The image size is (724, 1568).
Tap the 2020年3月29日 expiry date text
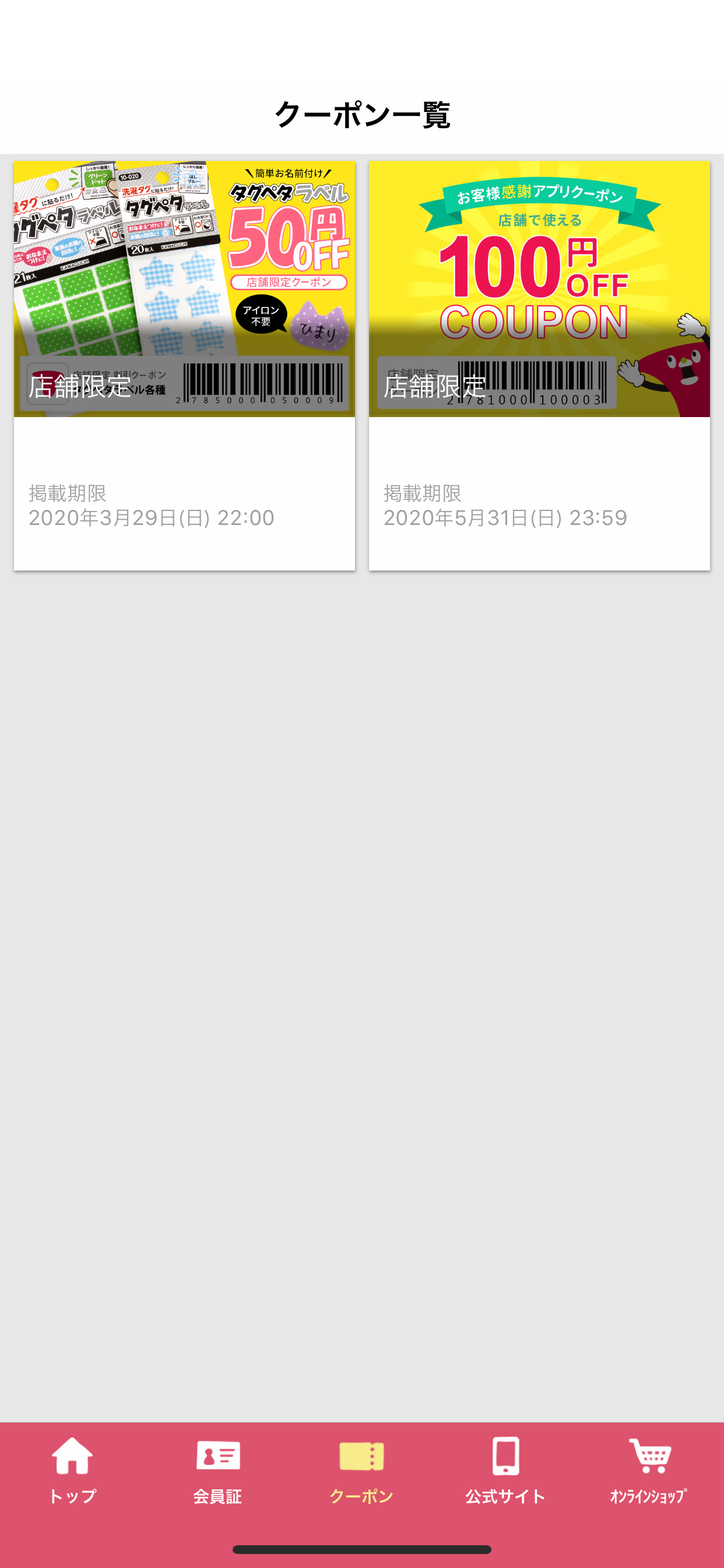tap(151, 517)
